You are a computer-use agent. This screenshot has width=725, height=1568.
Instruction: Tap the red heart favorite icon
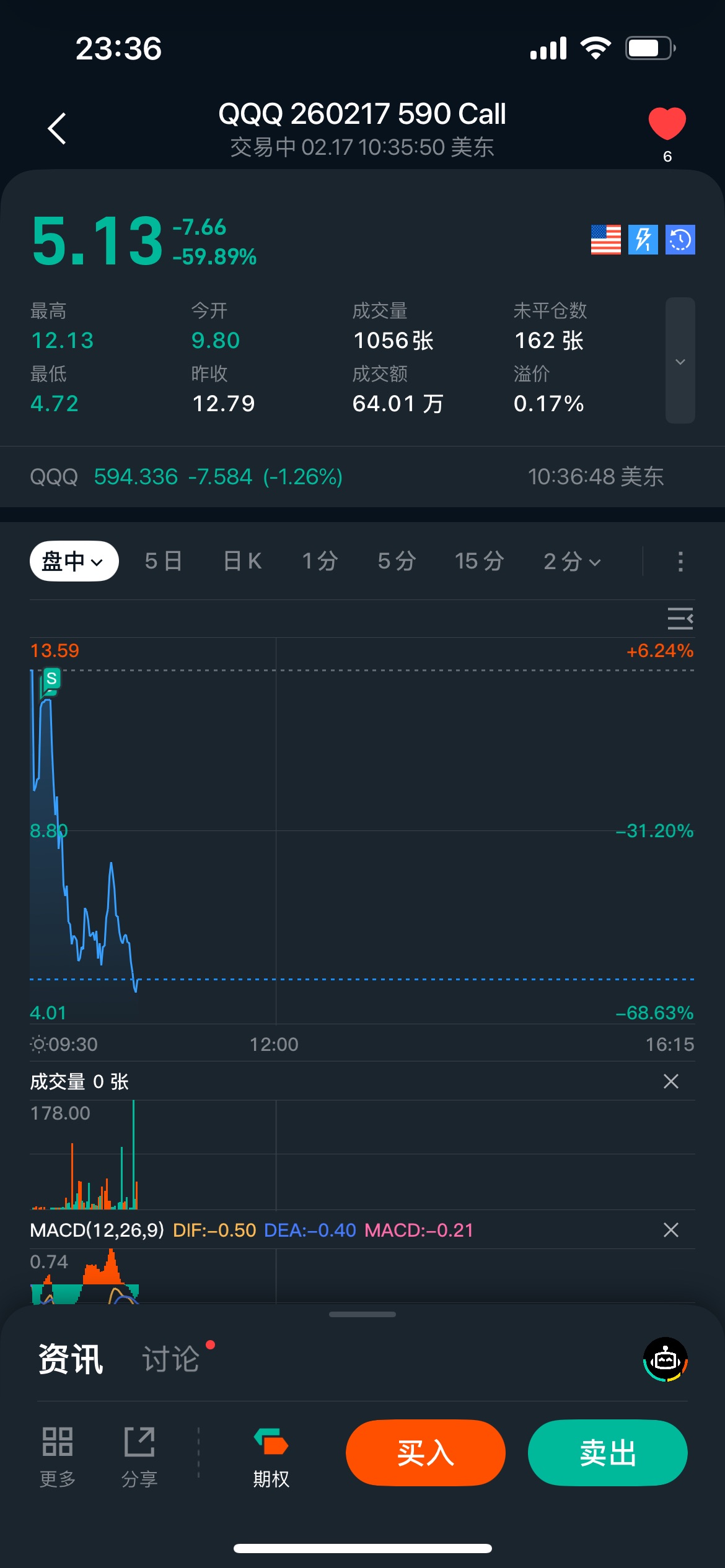(x=667, y=124)
